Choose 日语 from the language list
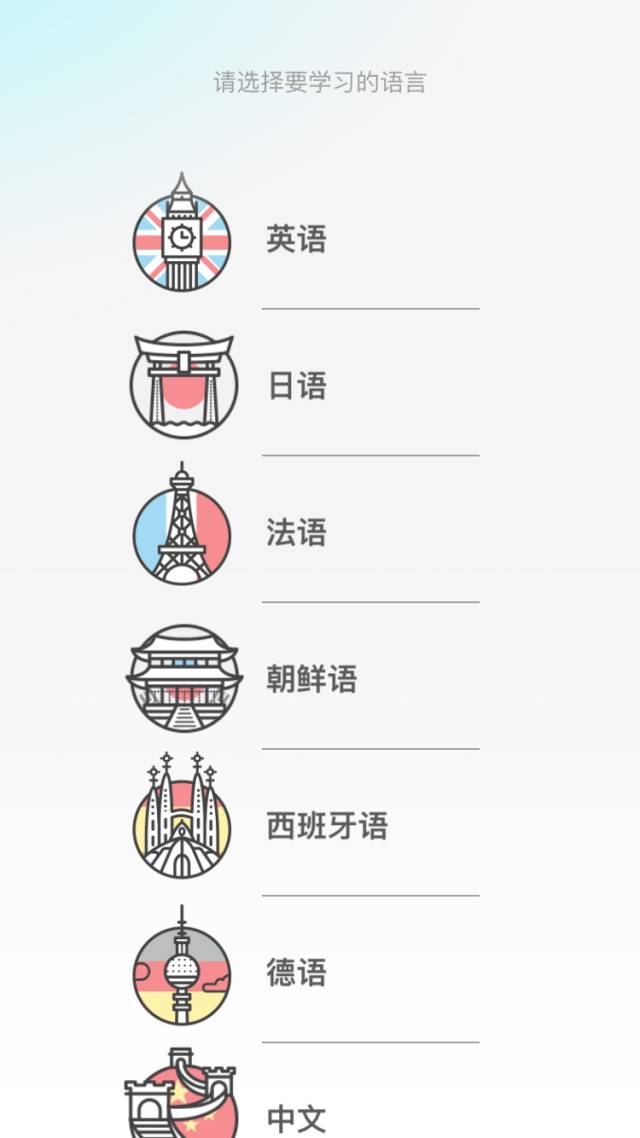Viewport: 640px width, 1138px height. point(296,386)
